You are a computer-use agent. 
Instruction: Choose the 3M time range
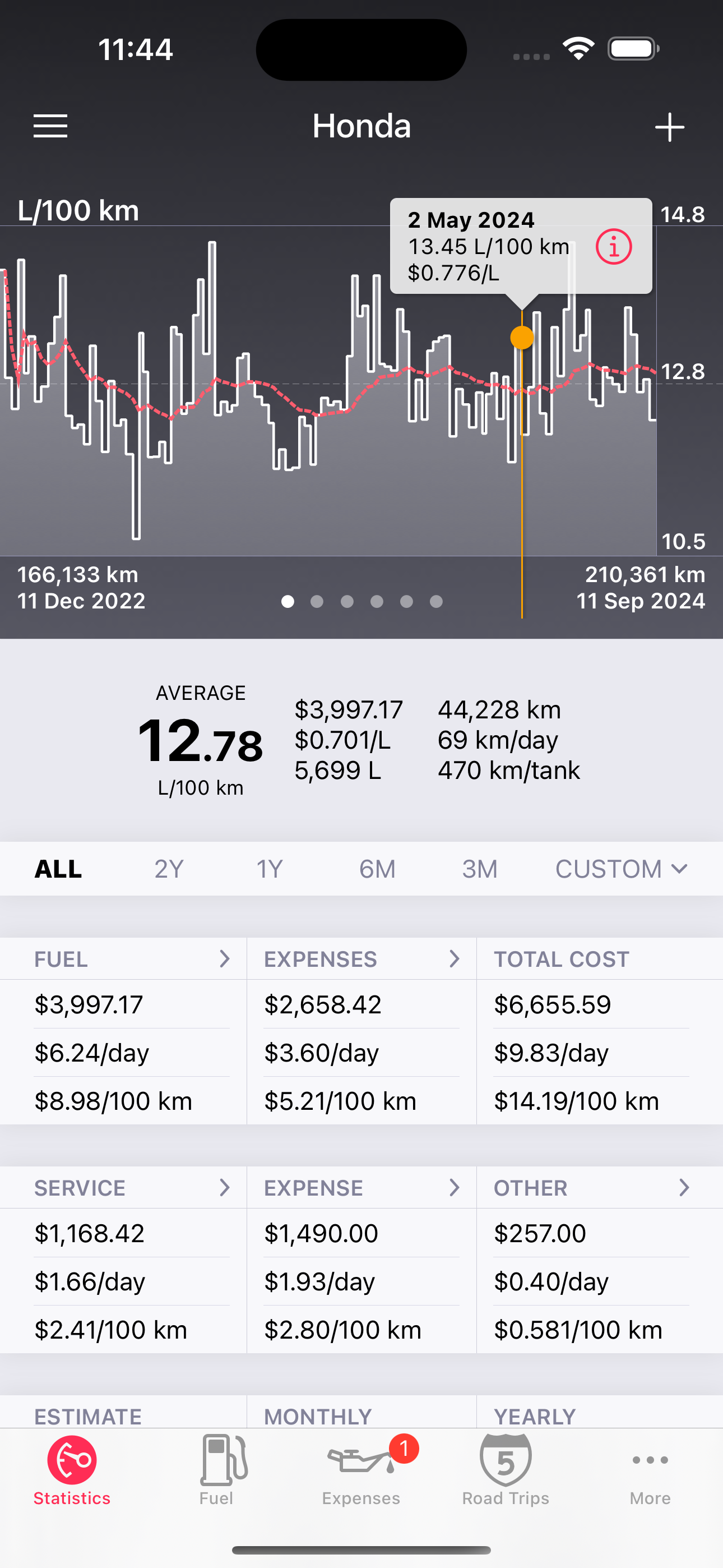tap(480, 869)
